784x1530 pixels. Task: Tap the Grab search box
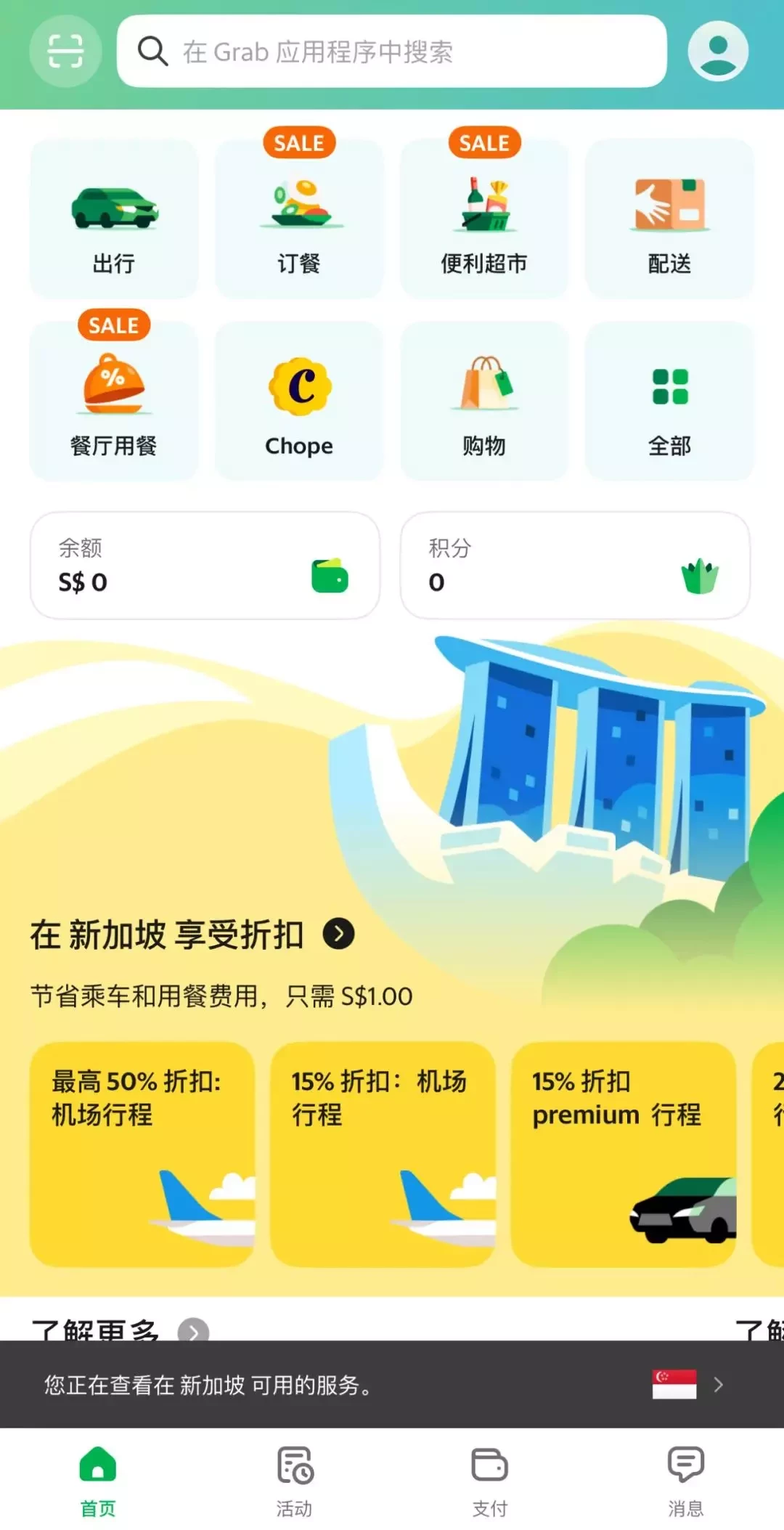pos(392,52)
